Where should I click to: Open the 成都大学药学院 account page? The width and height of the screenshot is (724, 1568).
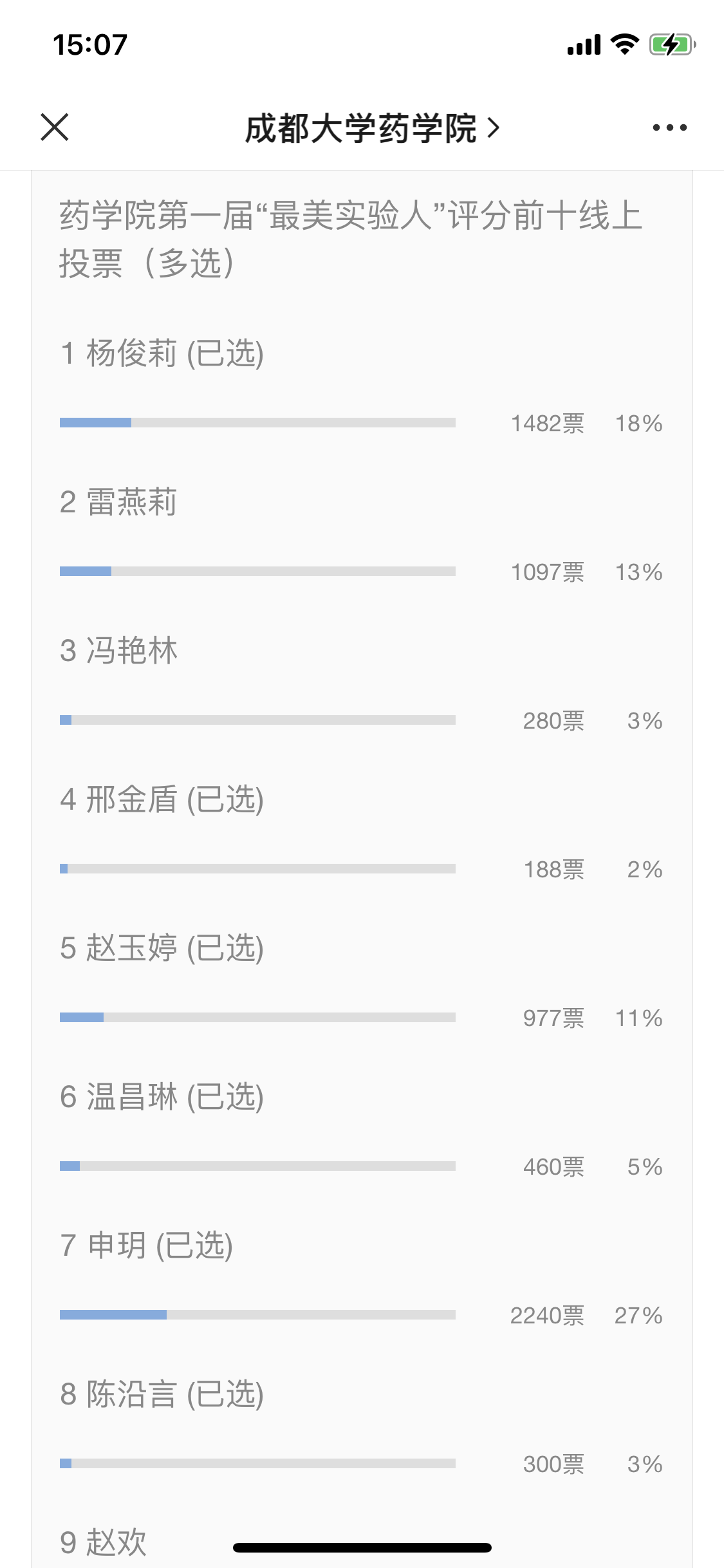[x=371, y=128]
